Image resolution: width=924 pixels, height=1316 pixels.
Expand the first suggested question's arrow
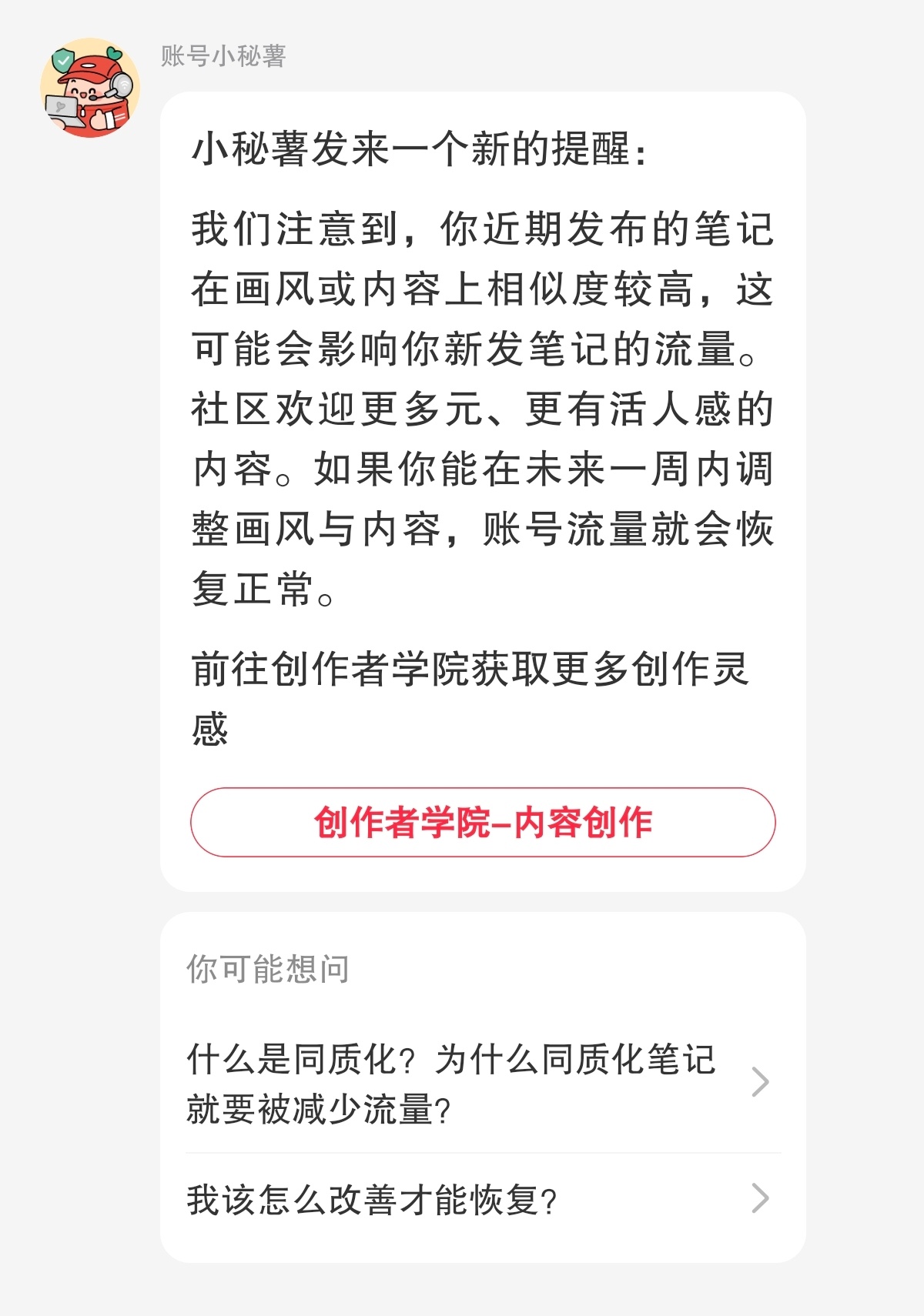pos(761,1081)
